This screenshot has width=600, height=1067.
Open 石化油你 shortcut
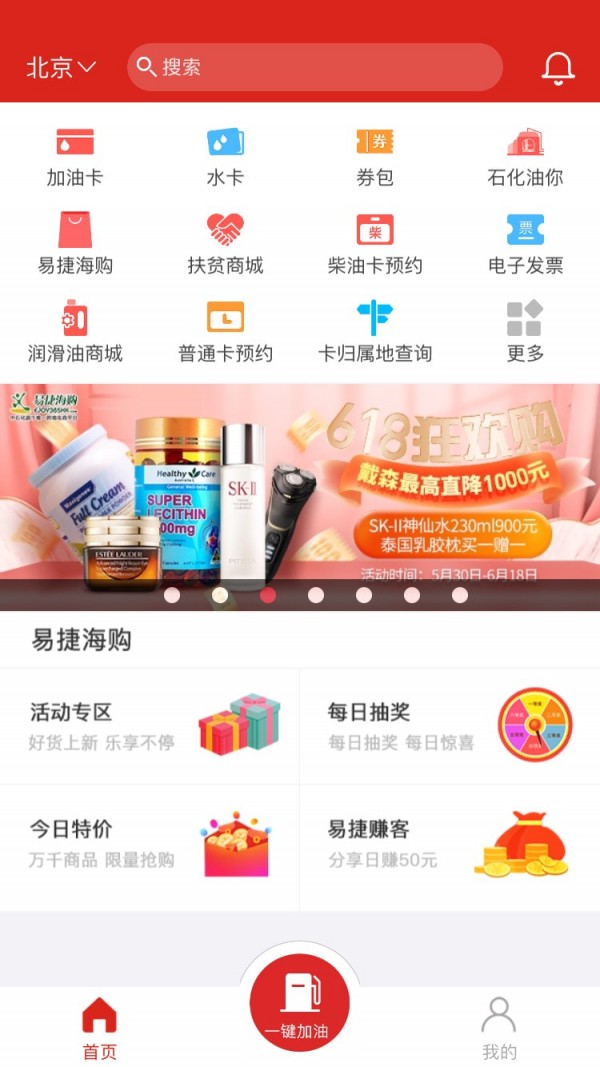tap(525, 157)
